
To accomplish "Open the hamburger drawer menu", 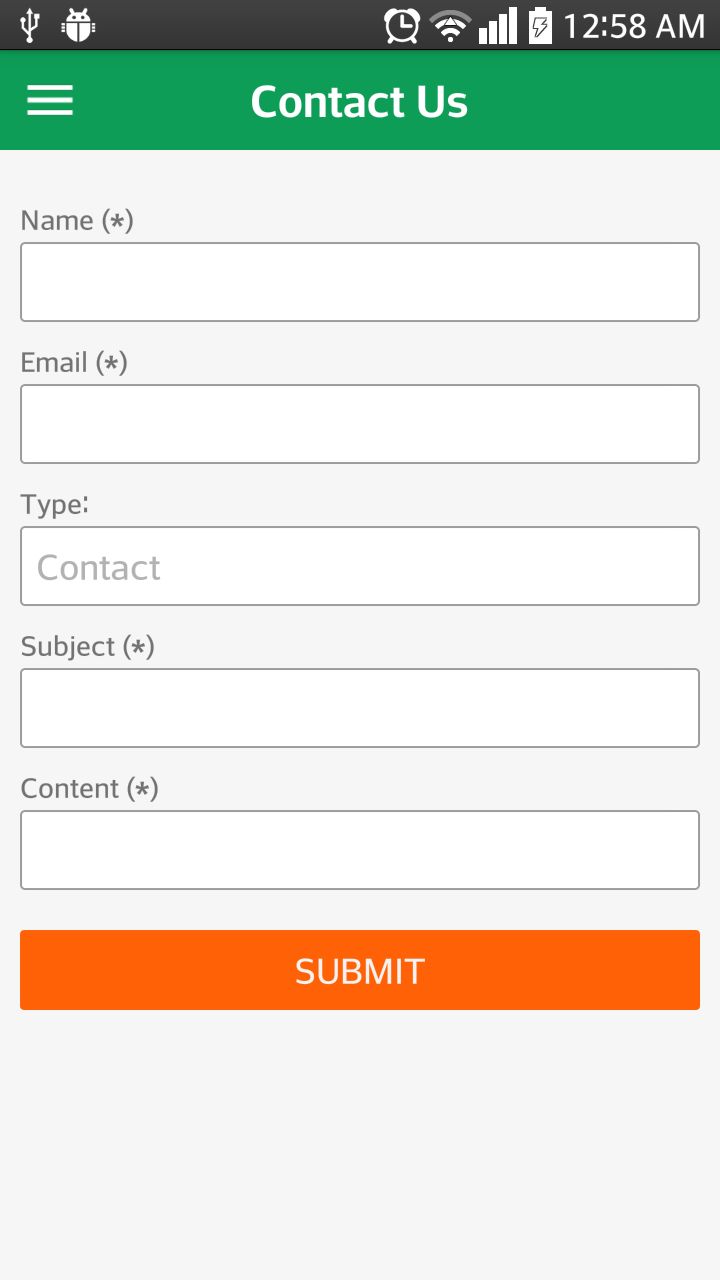I will [x=50, y=100].
